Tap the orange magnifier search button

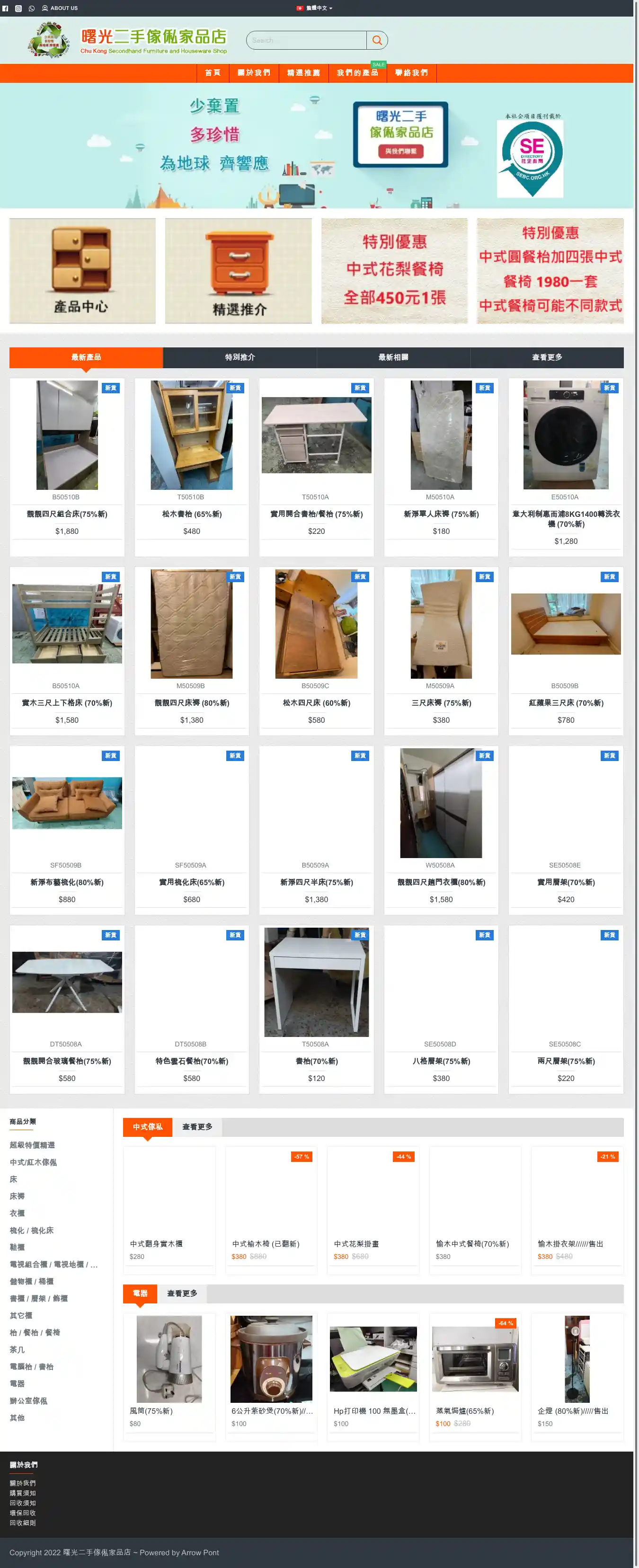coord(377,40)
